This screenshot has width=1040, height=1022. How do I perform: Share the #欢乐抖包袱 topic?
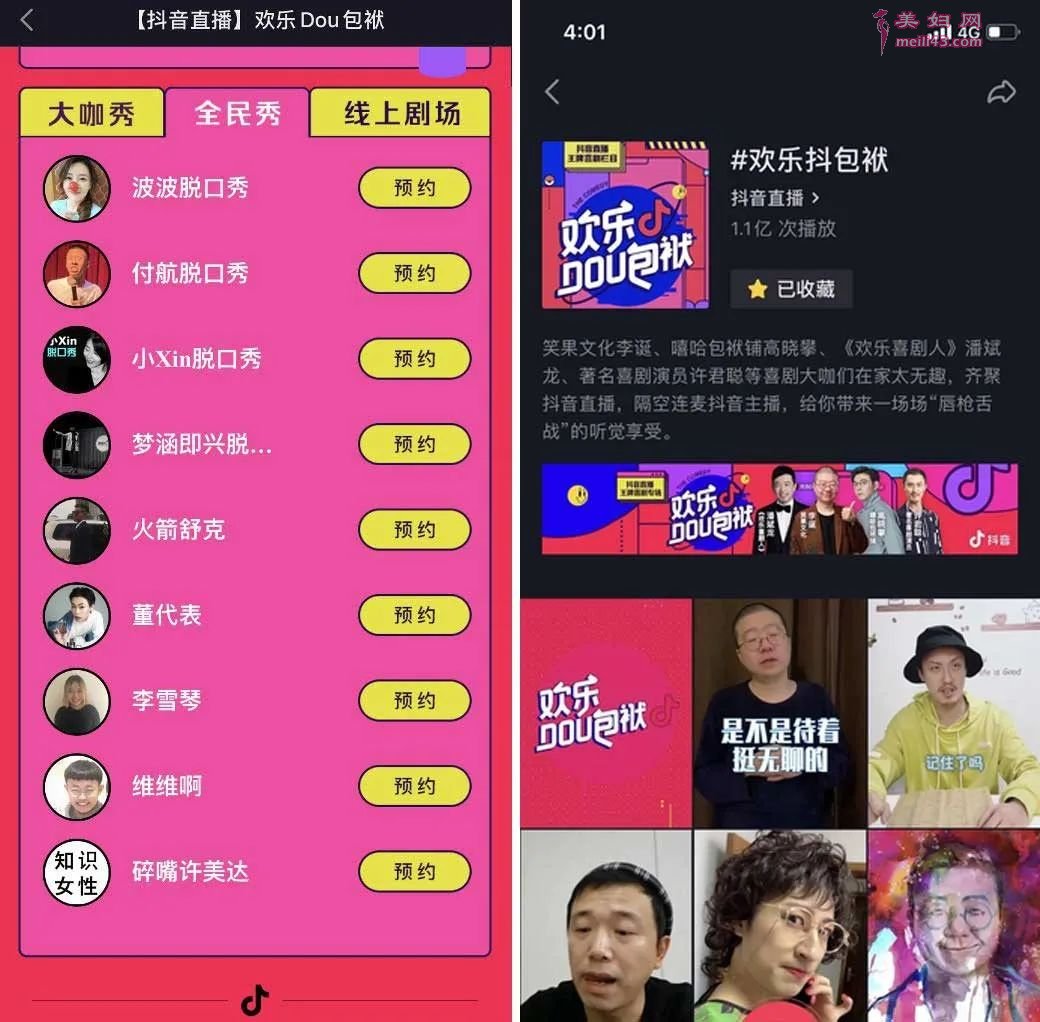click(1001, 93)
